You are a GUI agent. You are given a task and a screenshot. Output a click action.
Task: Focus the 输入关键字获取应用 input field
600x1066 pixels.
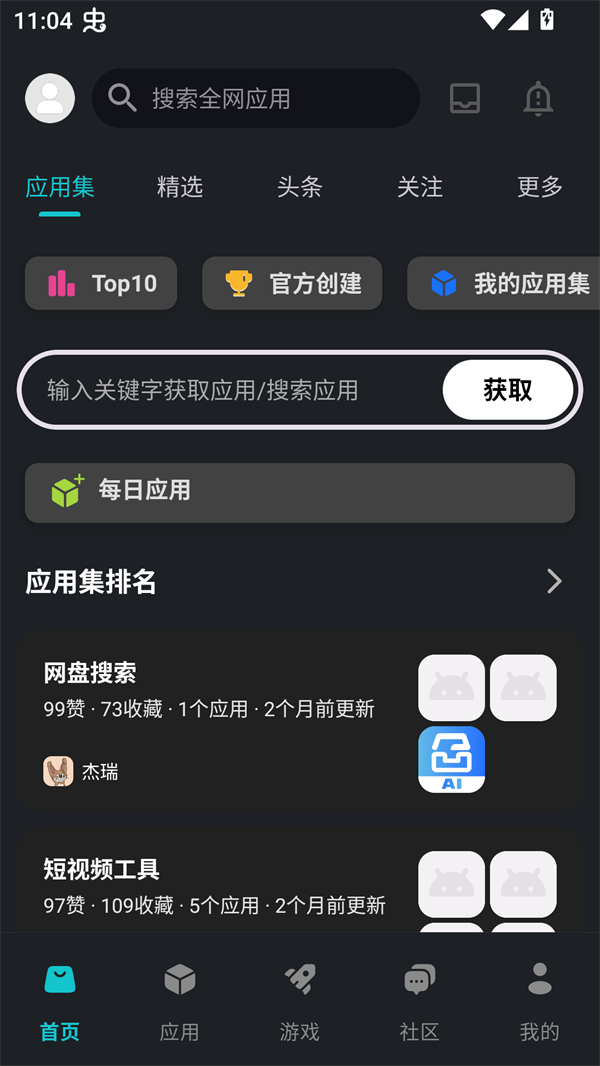[230, 390]
